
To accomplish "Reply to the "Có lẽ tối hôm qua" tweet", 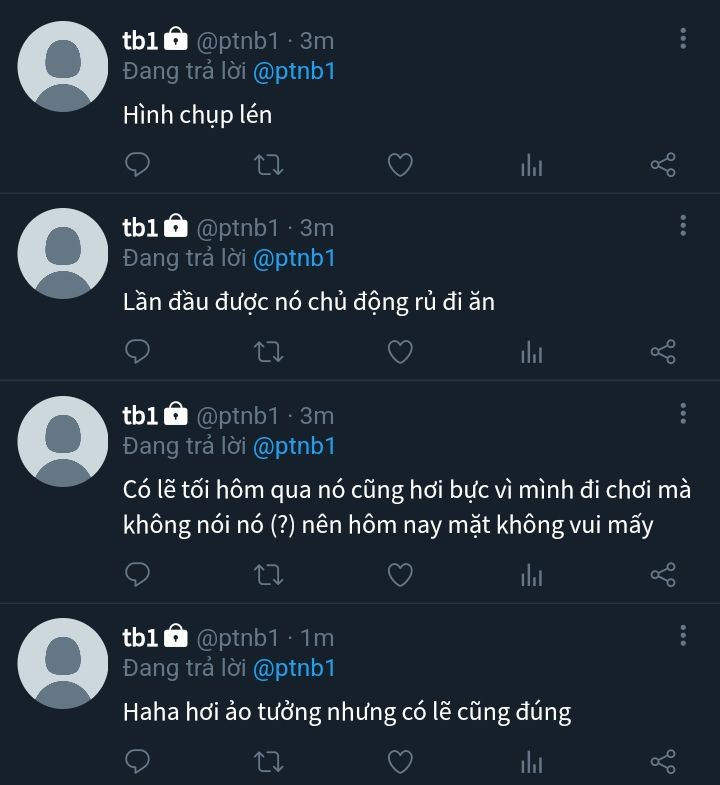I will [x=137, y=574].
